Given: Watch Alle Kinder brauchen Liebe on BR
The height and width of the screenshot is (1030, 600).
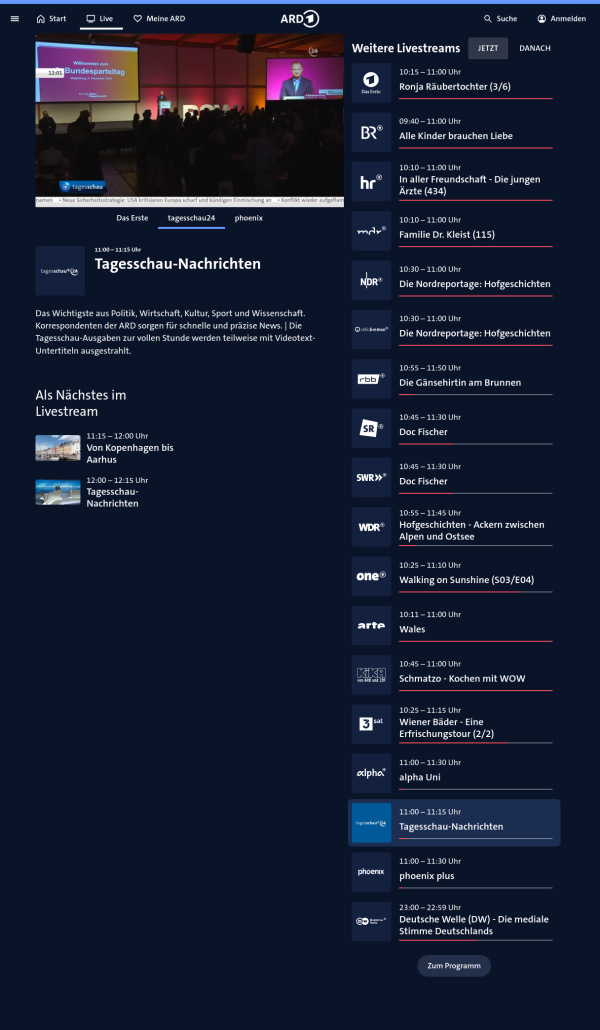Looking at the screenshot, I should [x=455, y=135].
